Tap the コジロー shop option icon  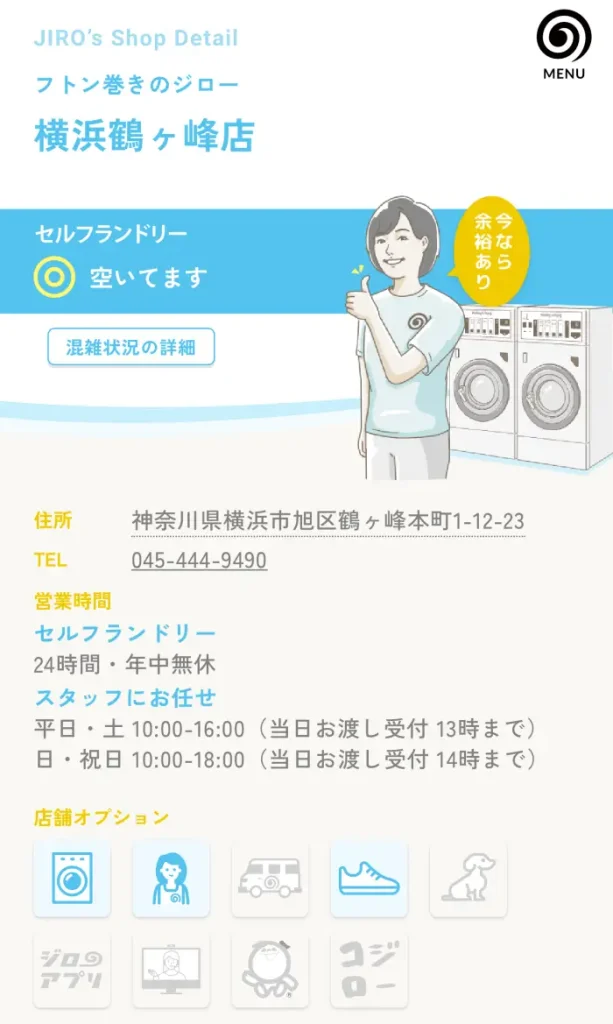click(x=369, y=970)
